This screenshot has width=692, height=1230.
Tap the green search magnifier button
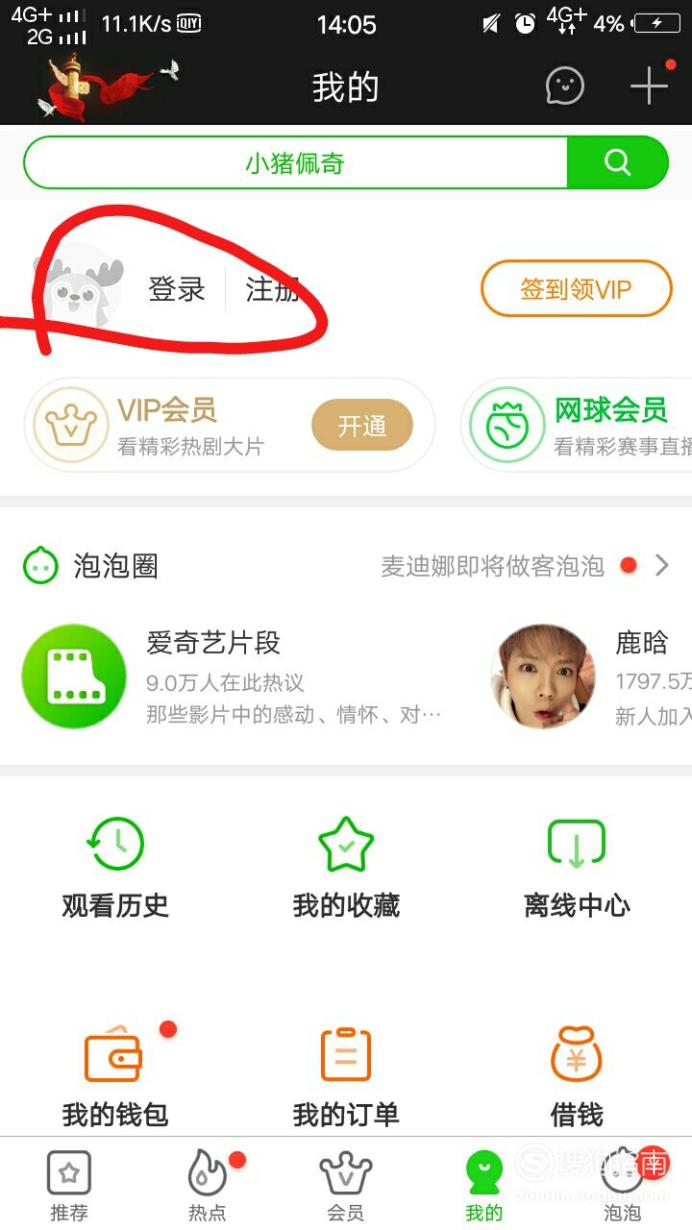point(617,162)
